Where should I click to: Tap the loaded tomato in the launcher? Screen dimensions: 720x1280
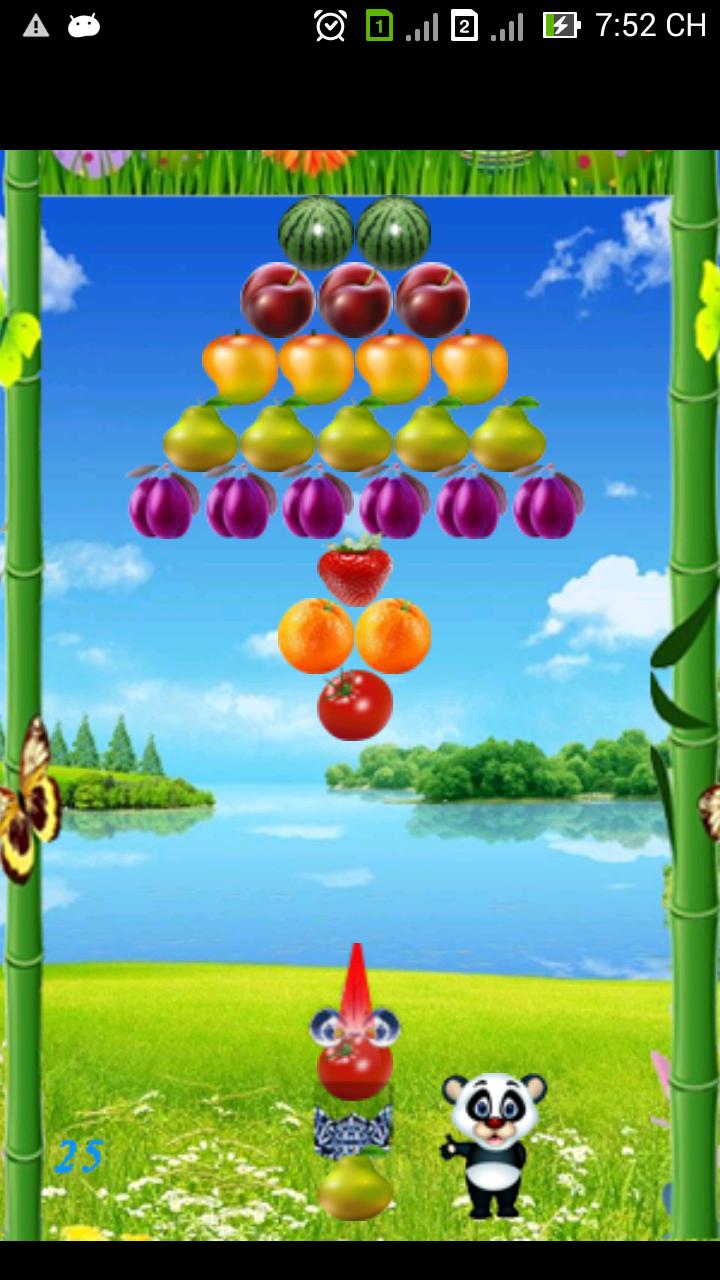click(355, 1066)
